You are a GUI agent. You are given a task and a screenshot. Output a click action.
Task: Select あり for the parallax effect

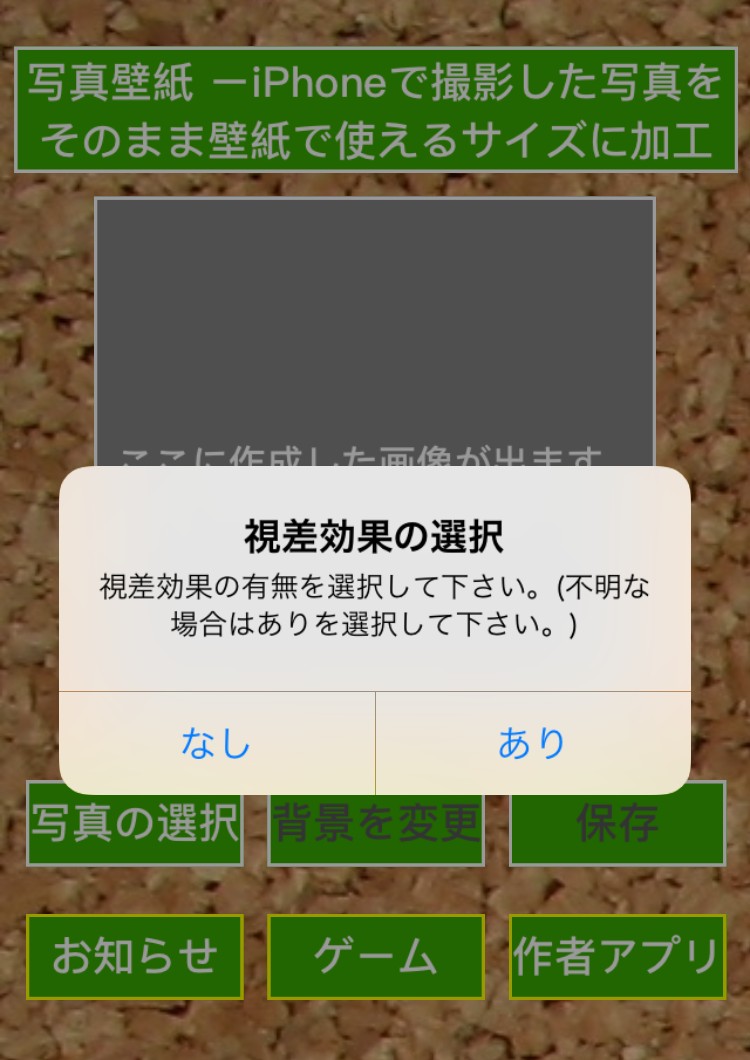coord(533,743)
